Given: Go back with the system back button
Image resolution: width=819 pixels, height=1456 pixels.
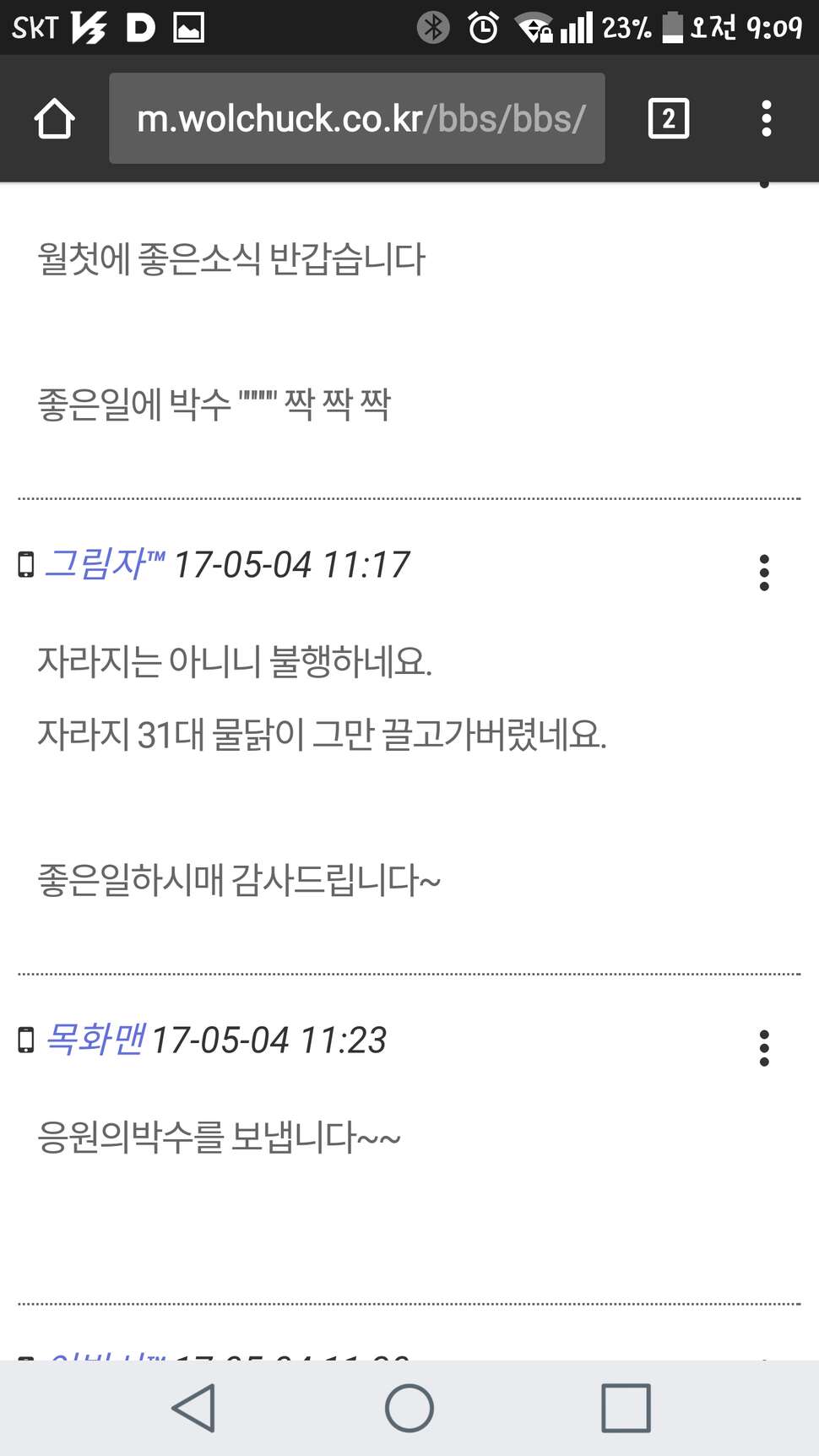Looking at the screenshot, I should (193, 1408).
